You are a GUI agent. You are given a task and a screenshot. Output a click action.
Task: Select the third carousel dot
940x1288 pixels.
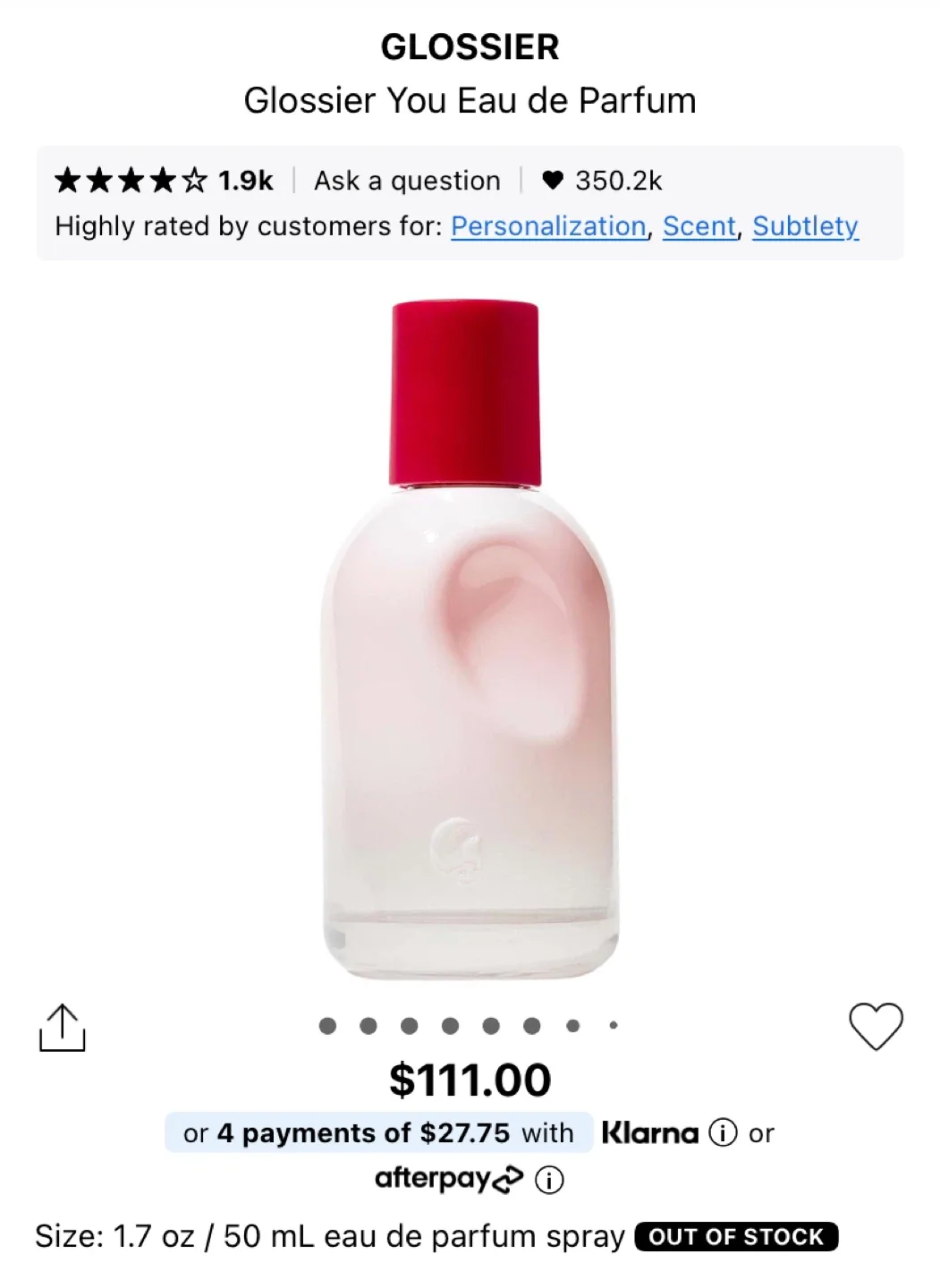(x=410, y=1025)
